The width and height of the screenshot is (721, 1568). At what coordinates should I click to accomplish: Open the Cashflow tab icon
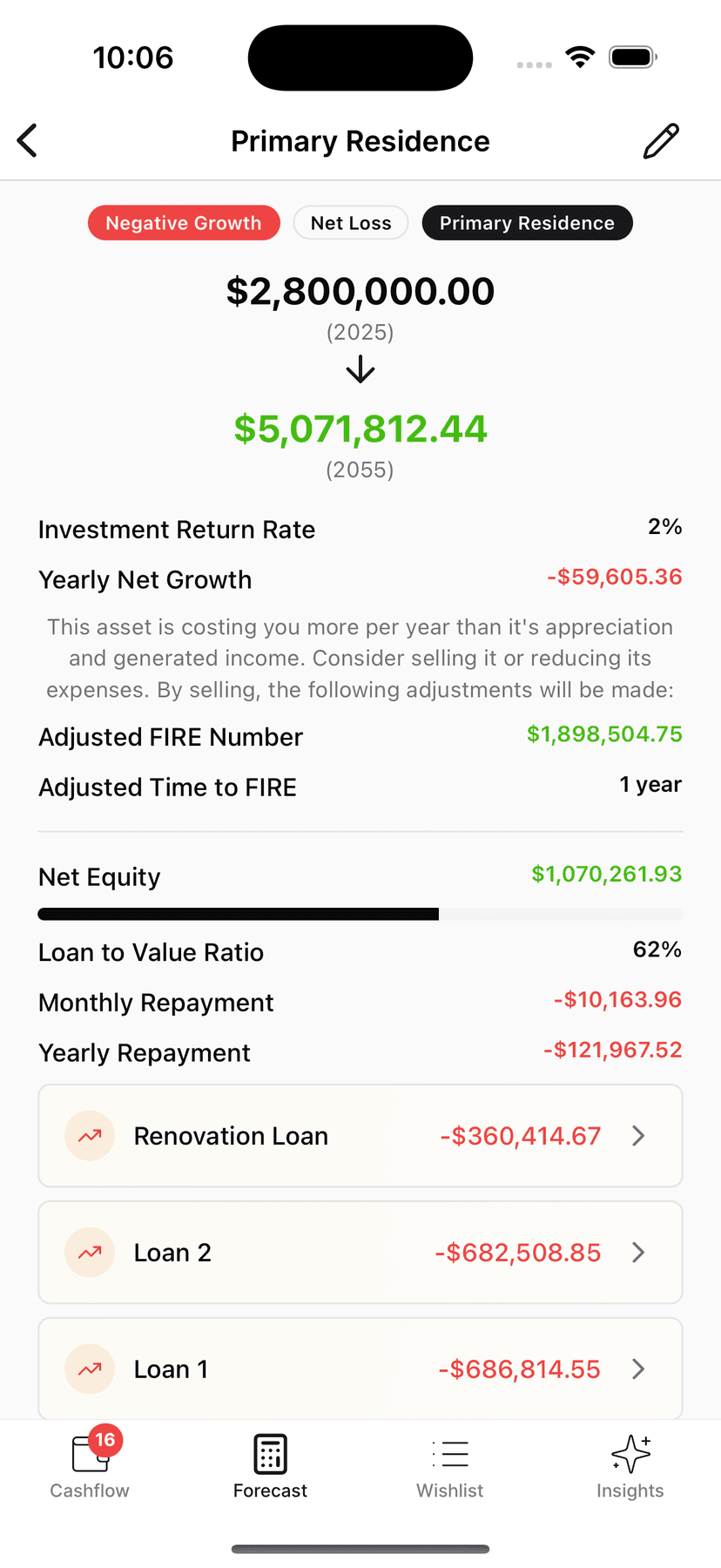point(89,1453)
